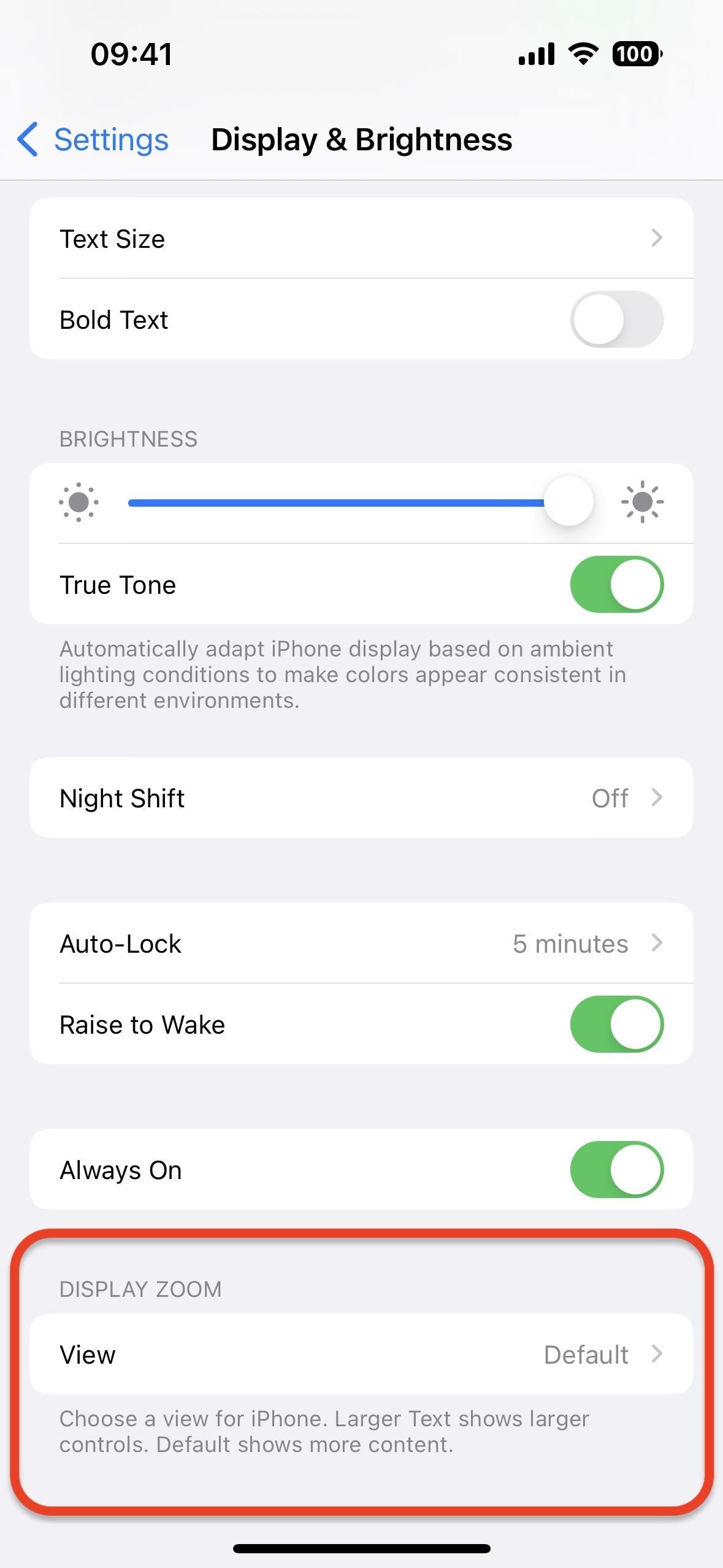Open Display Zoom View options
The image size is (723, 1568).
point(361,1355)
